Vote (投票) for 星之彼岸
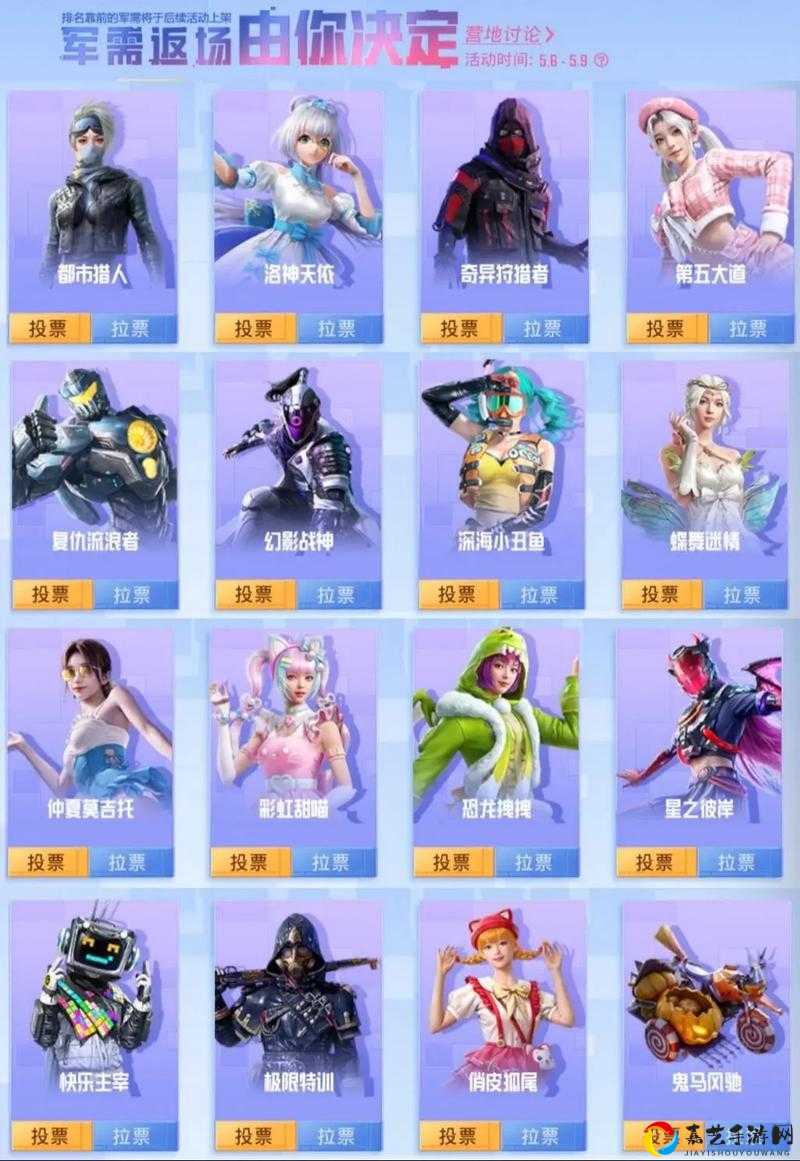 click(x=656, y=861)
